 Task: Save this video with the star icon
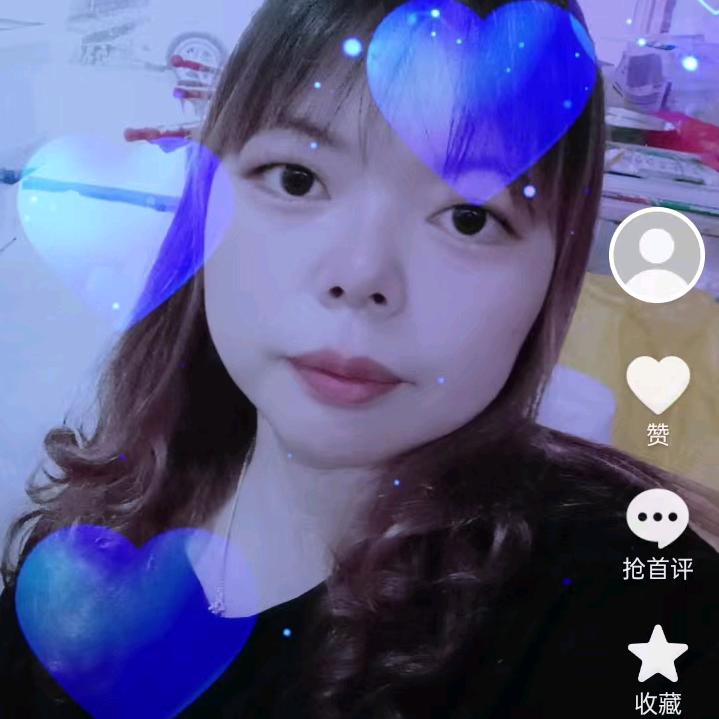tap(658, 654)
